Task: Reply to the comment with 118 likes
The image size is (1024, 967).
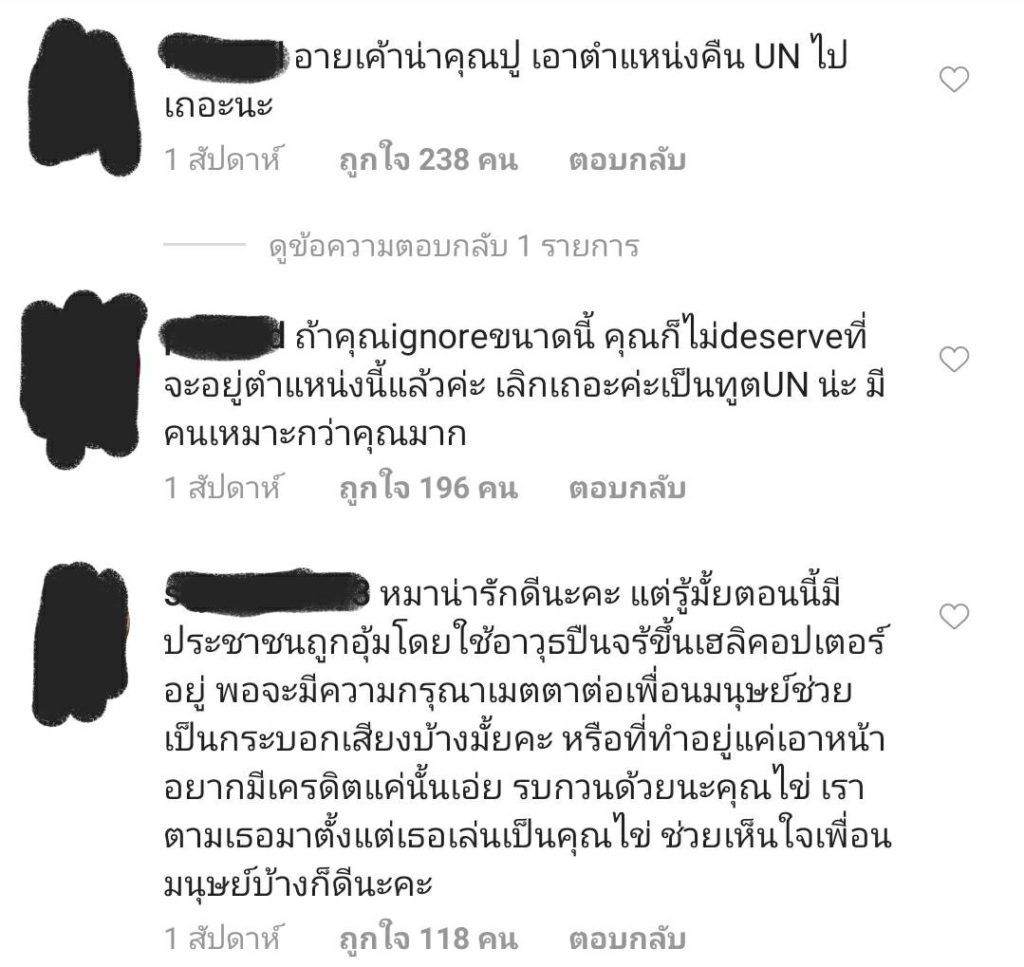Action: pyautogui.click(x=627, y=939)
